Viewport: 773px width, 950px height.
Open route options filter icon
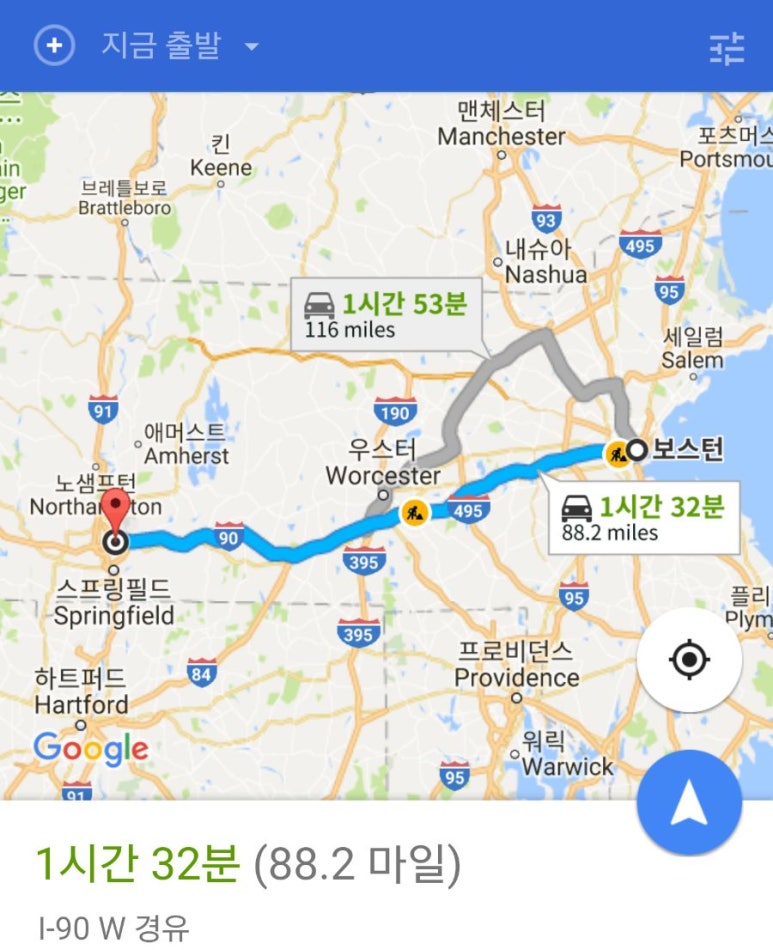727,47
